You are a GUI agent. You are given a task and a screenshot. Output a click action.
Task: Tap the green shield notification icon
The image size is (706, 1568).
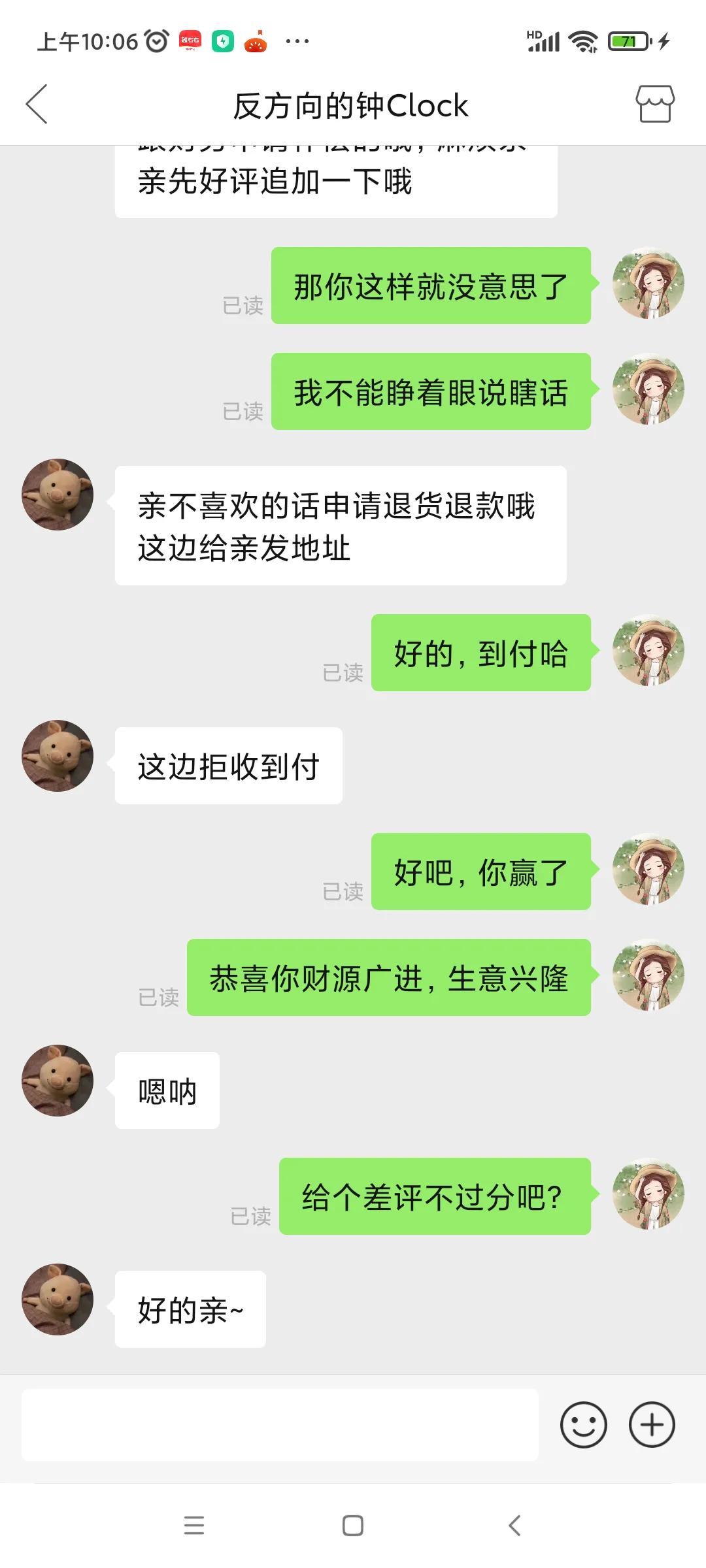point(223,41)
